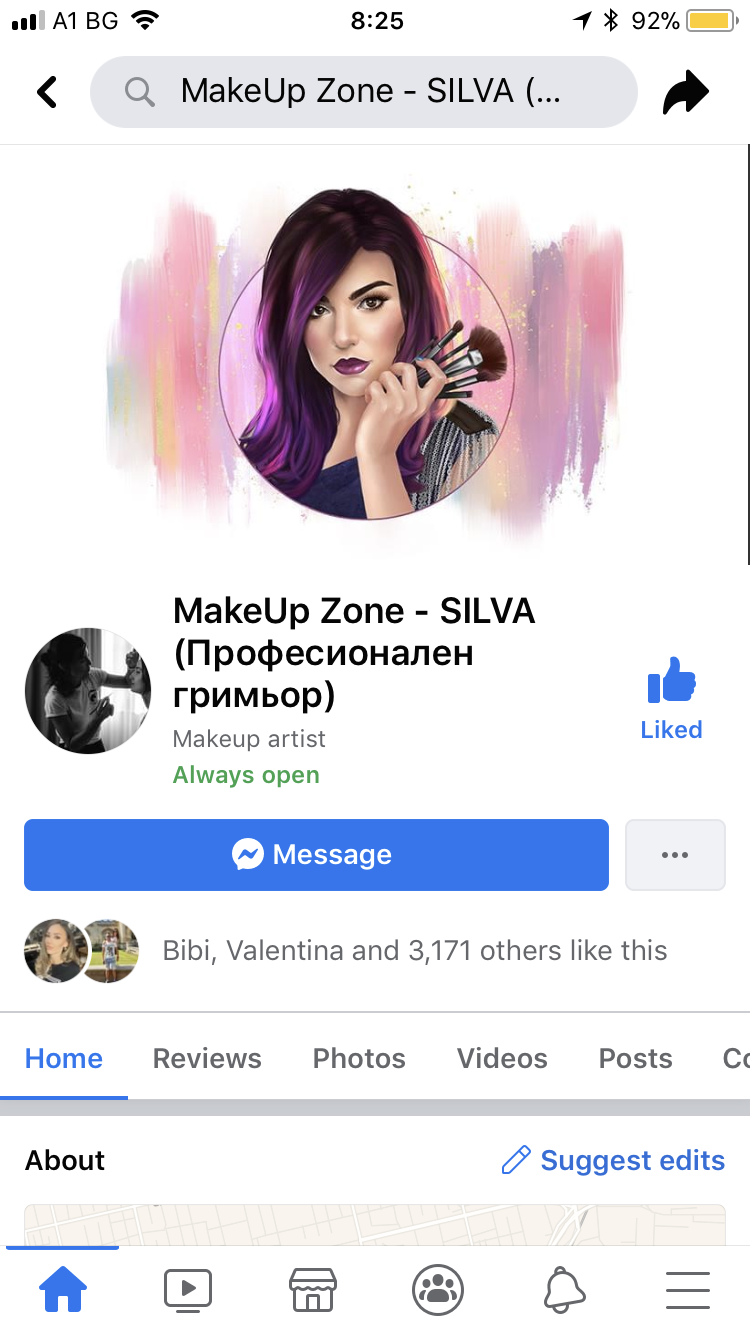Switch to the Photos tab
750x1334 pixels.
click(x=359, y=1058)
